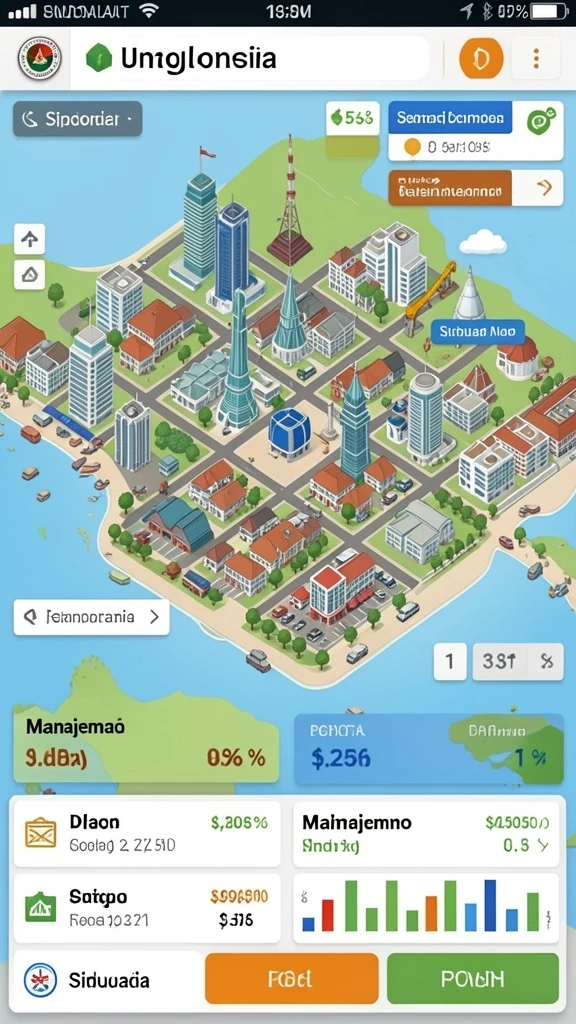Image resolution: width=576 pixels, height=1024 pixels.
Task: Open the Satgpo row
Action: click(x=147, y=908)
